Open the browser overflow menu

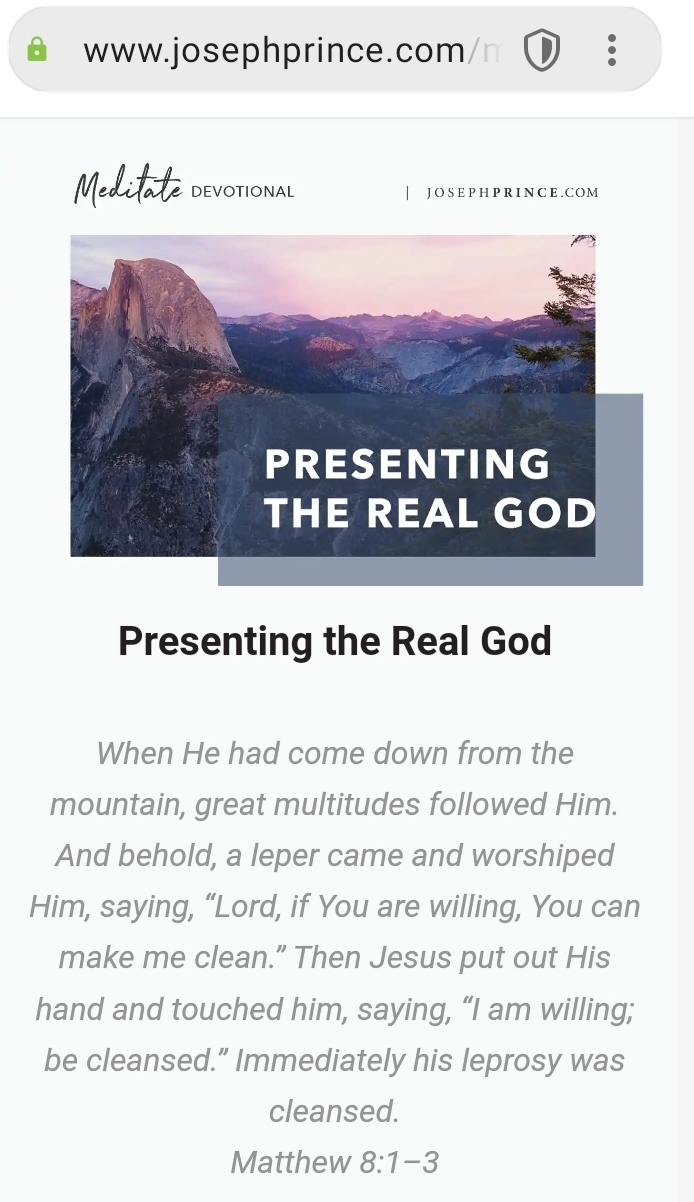[x=612, y=50]
